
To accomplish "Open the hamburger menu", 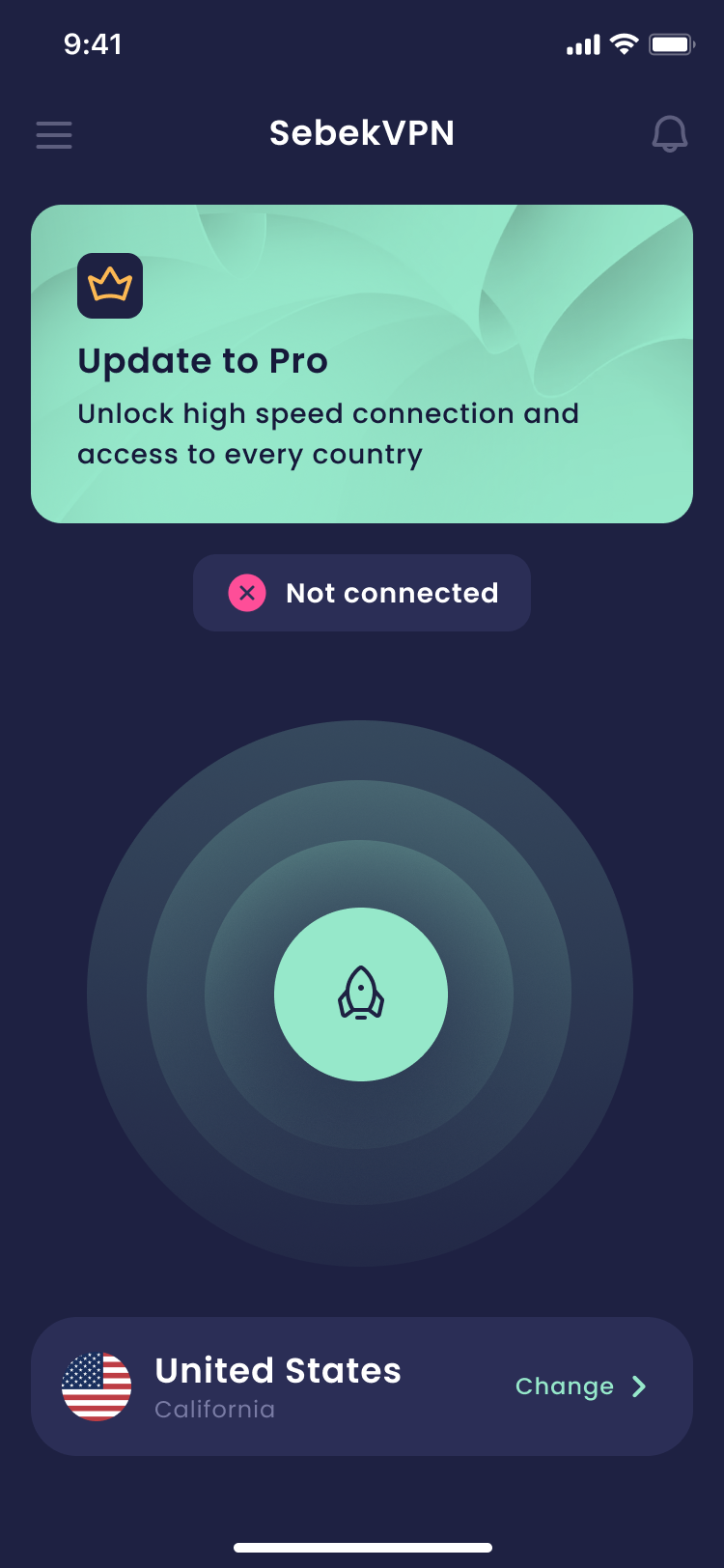I will click(x=54, y=134).
